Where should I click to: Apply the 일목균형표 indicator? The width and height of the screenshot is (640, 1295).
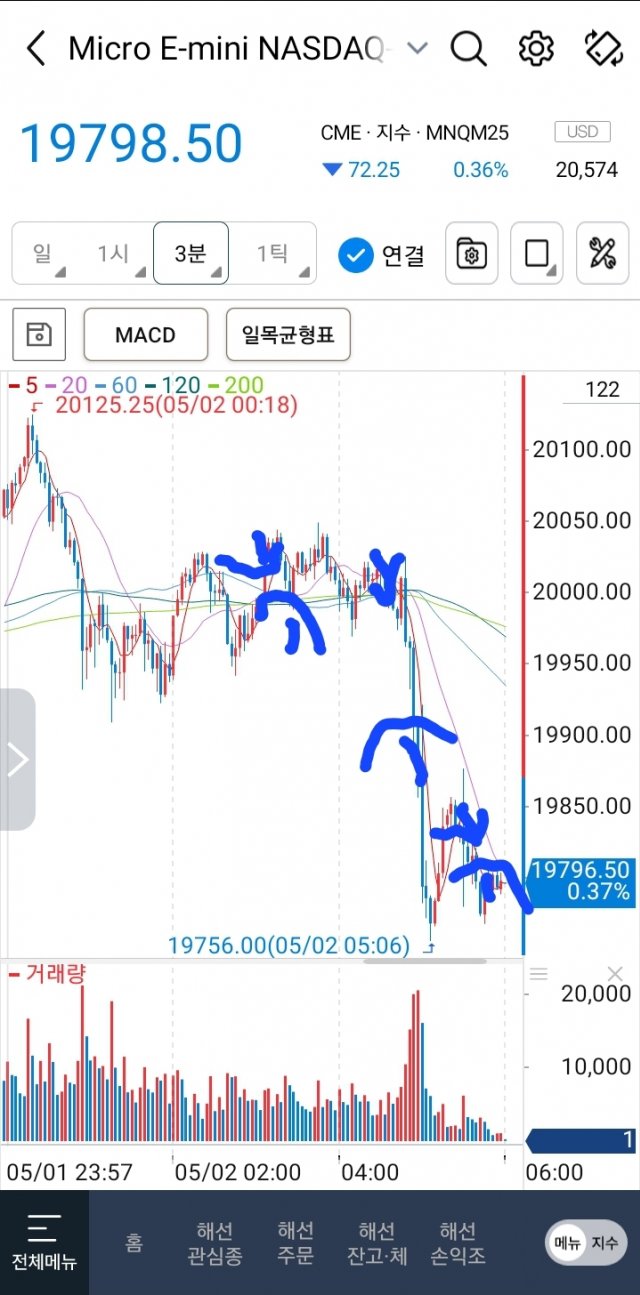click(x=288, y=334)
